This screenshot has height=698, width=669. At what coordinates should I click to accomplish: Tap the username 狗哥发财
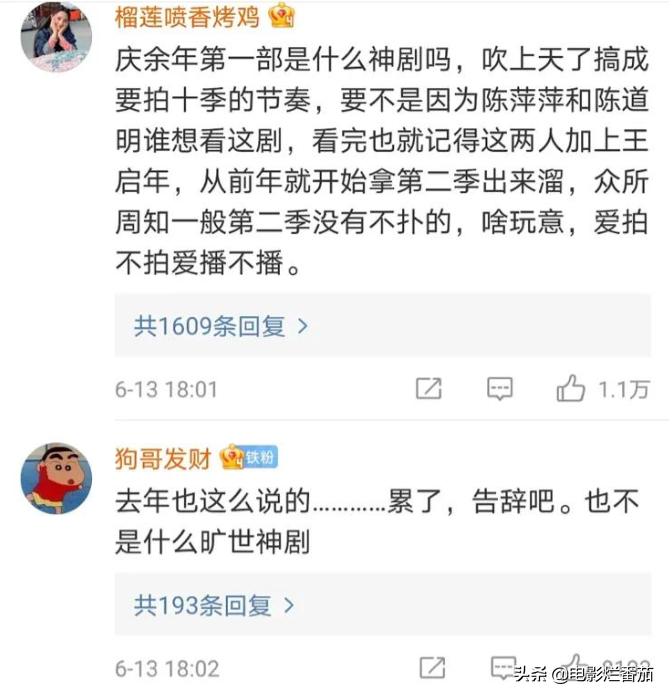pyautogui.click(x=164, y=458)
